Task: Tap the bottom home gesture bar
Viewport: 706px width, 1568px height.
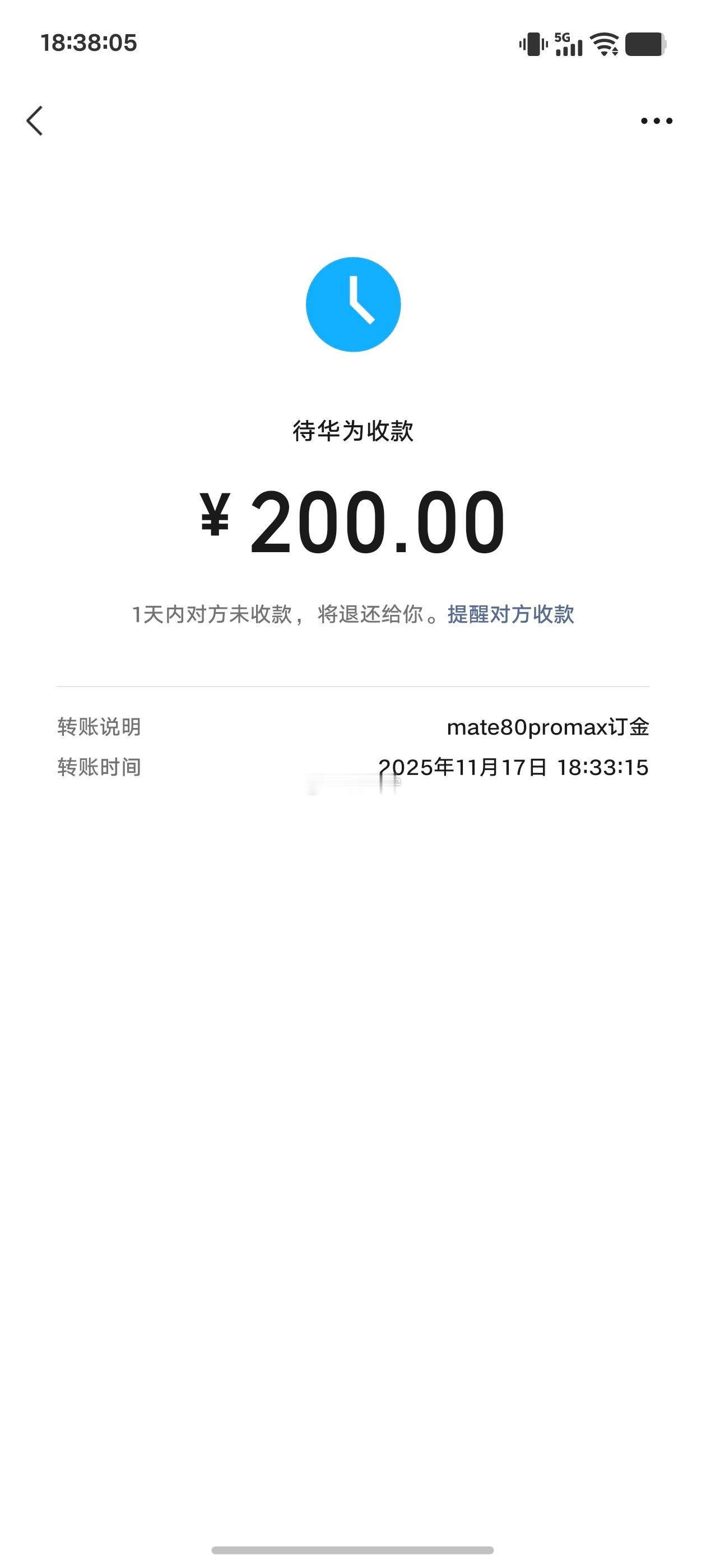Action: pos(352,1550)
